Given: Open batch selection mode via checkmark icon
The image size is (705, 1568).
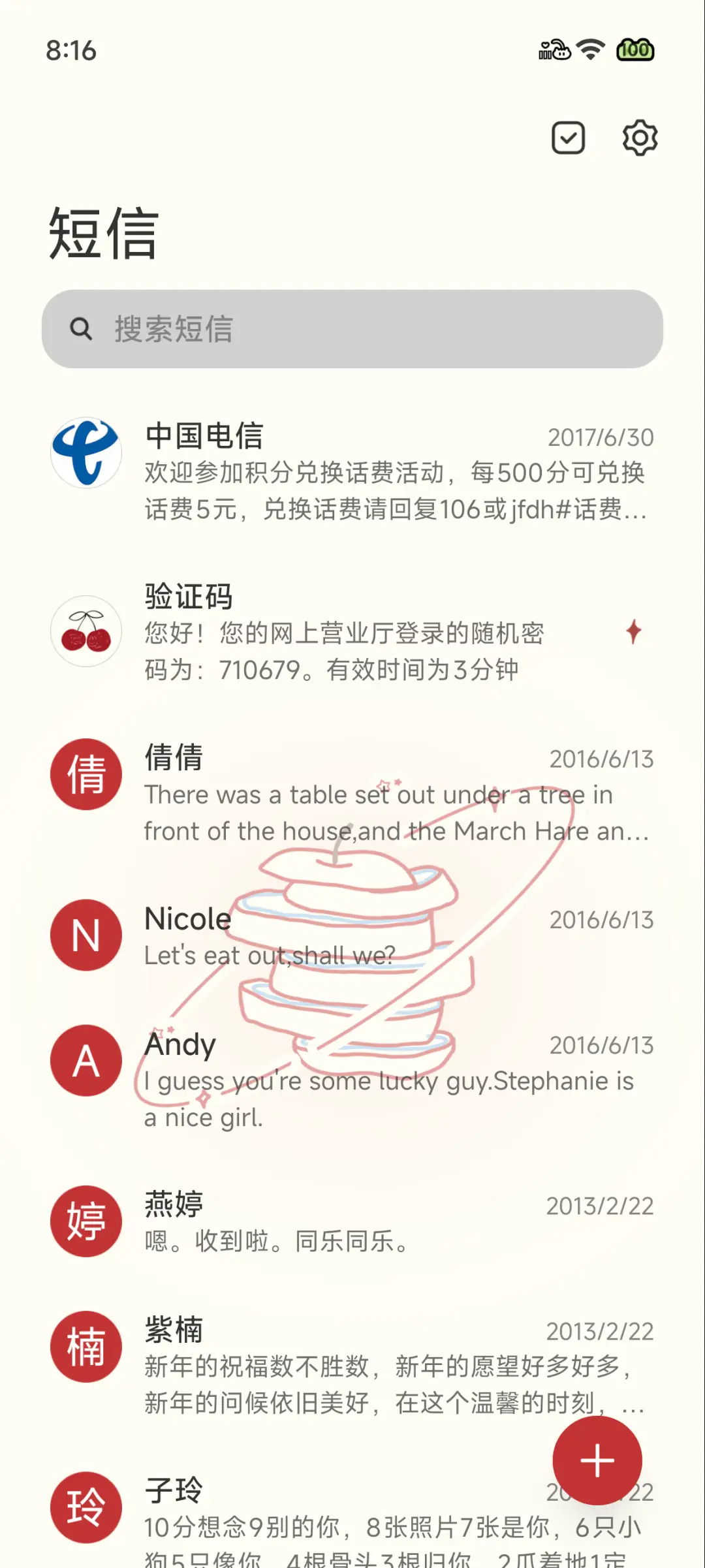Looking at the screenshot, I should (x=567, y=137).
